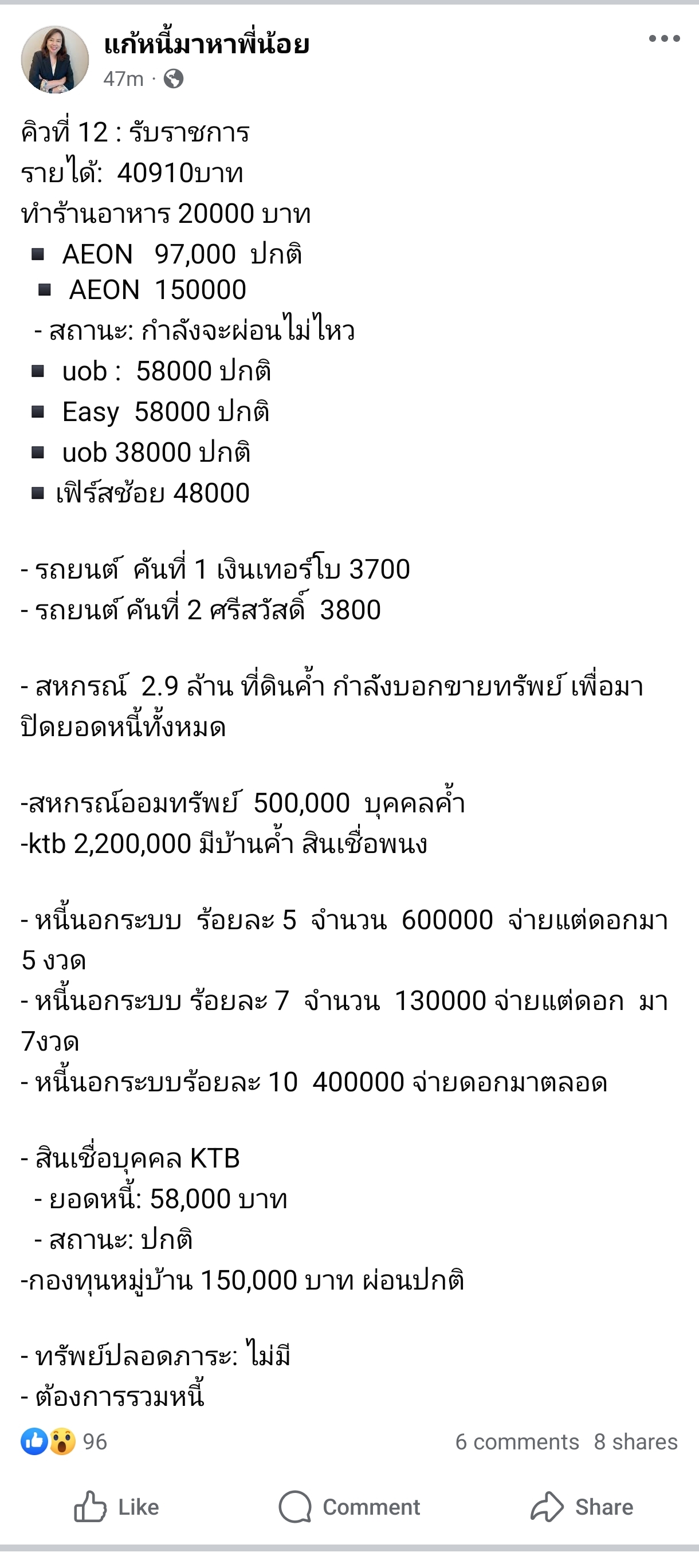
Task: Like this post
Action: pyautogui.click(x=116, y=1507)
